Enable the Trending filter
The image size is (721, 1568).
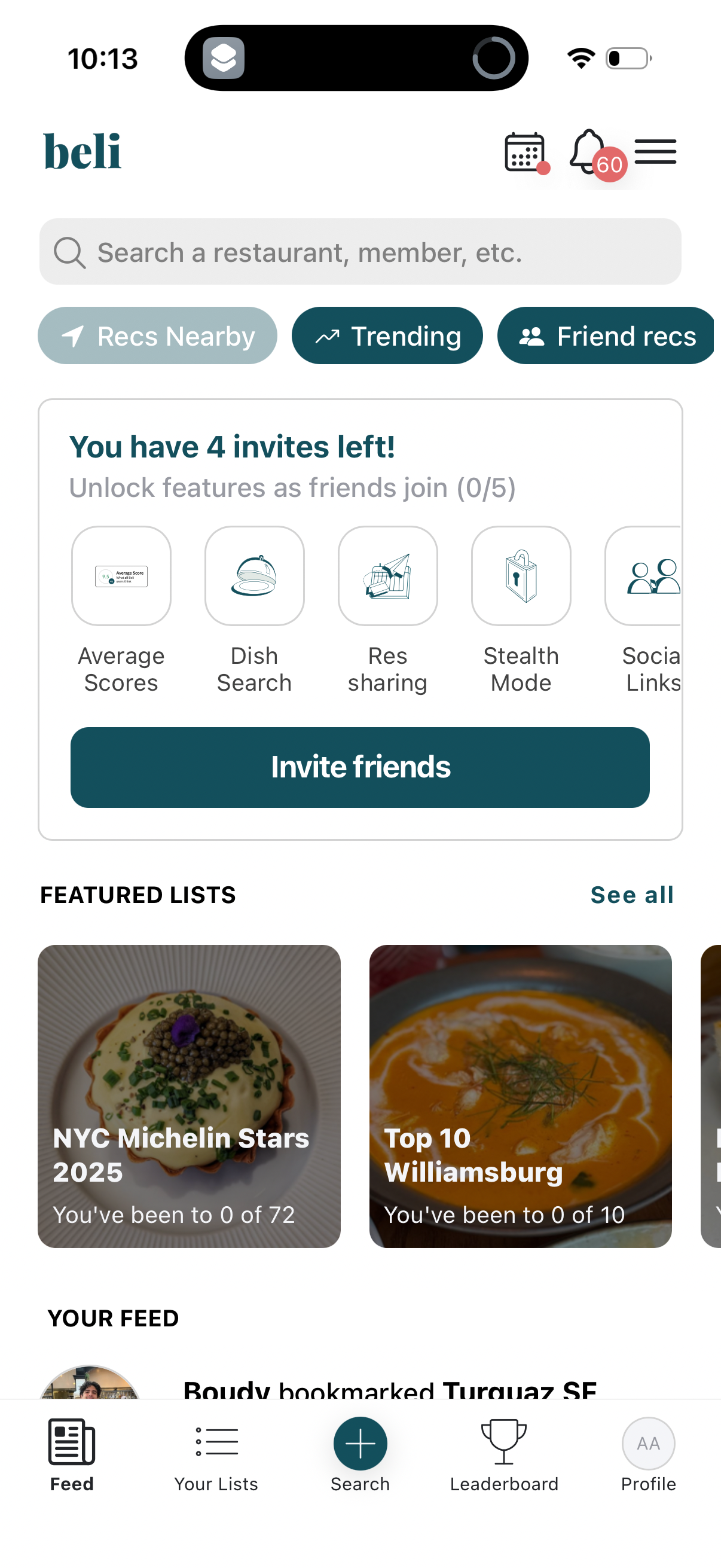[x=387, y=335]
